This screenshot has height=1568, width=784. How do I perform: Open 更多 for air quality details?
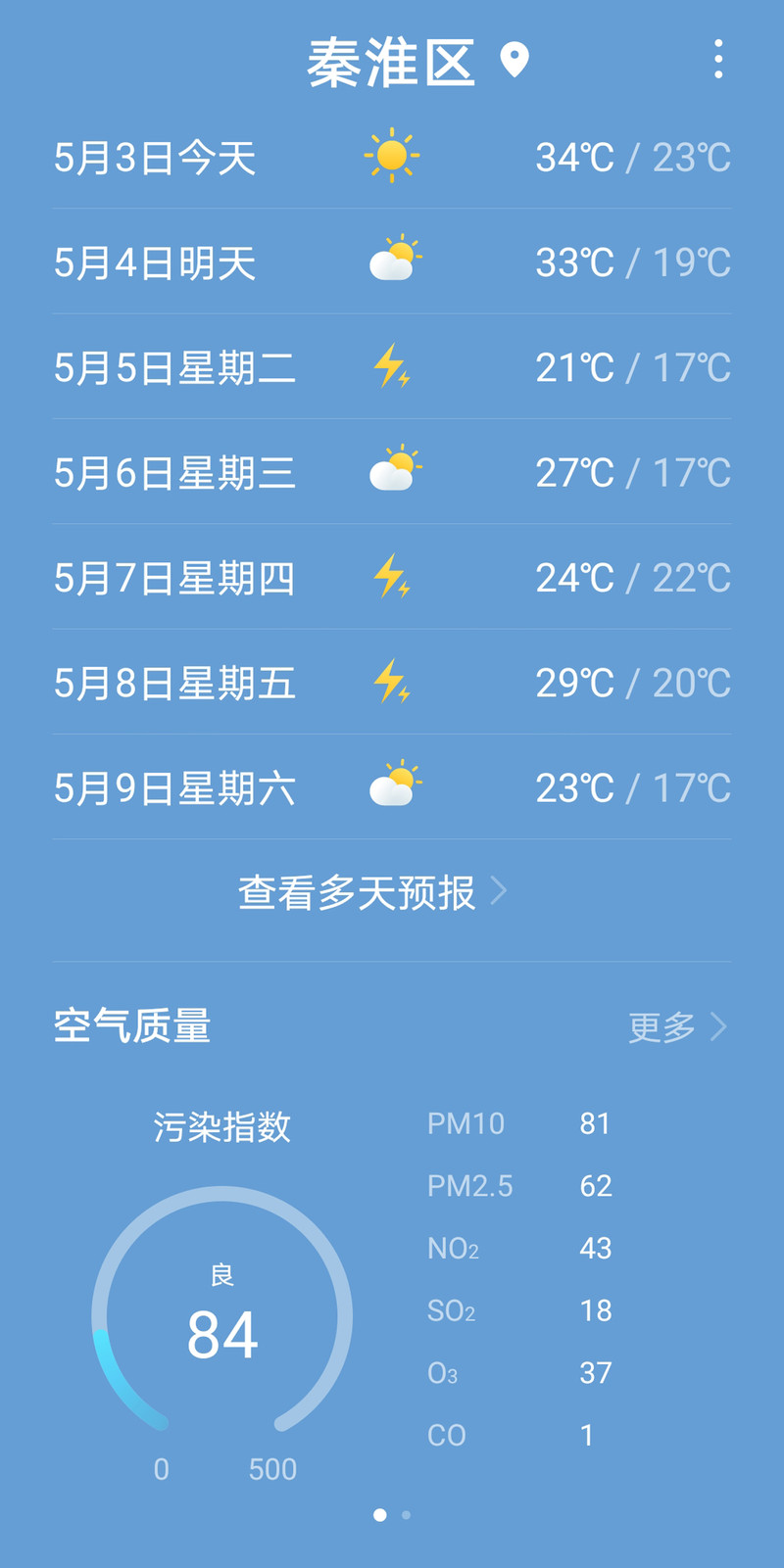(x=678, y=1026)
